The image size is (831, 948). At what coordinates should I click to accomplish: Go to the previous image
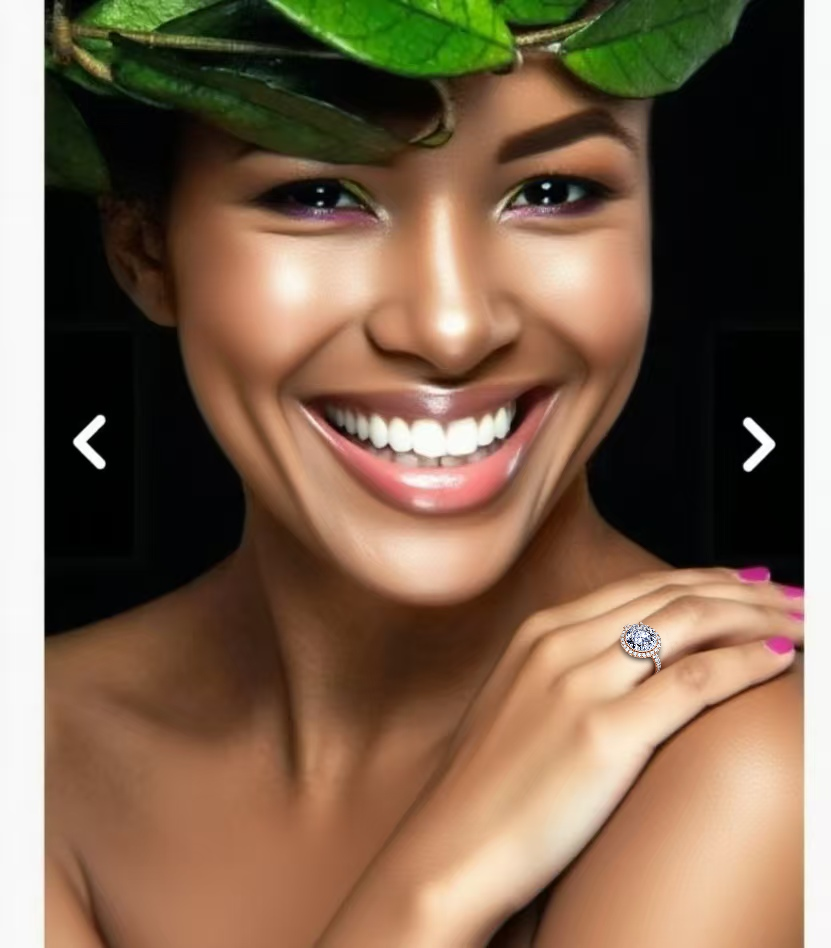tap(90, 442)
